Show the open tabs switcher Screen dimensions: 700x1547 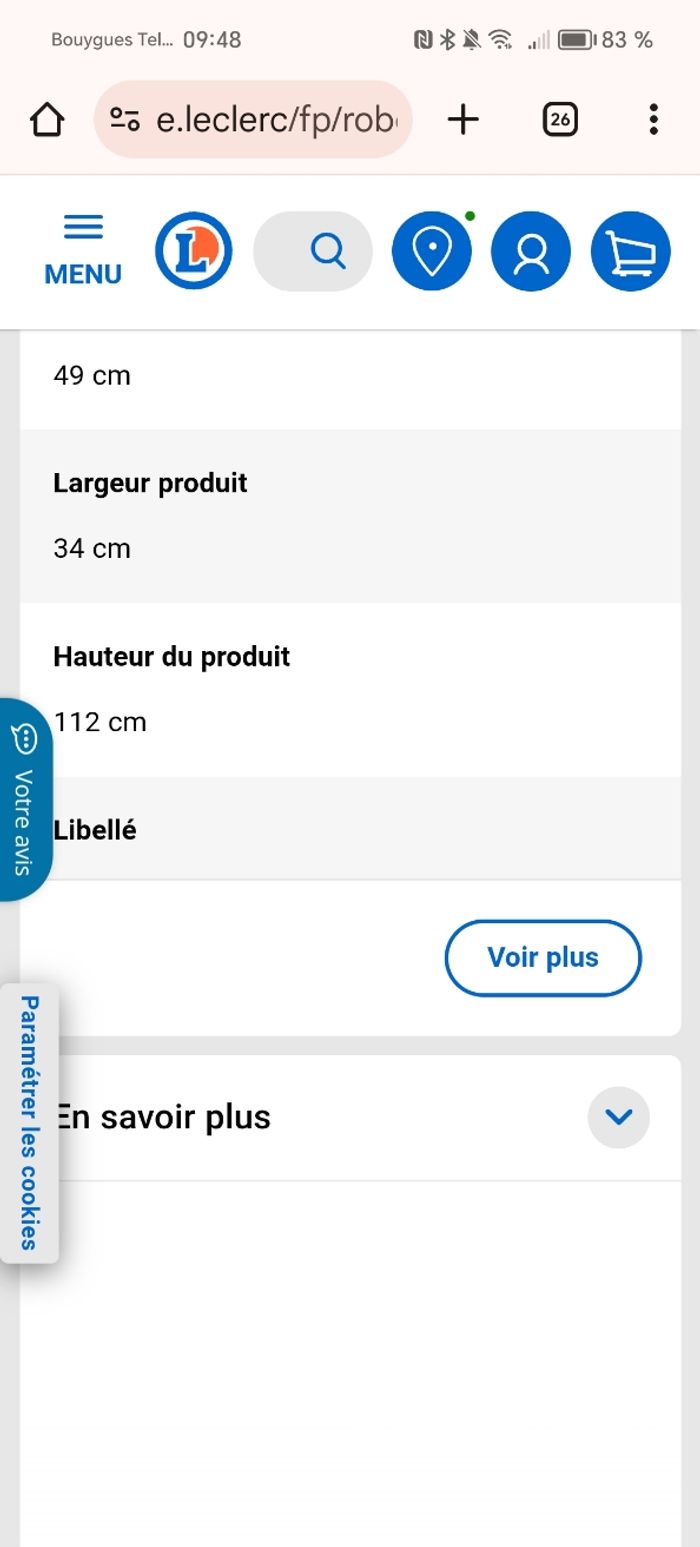560,120
